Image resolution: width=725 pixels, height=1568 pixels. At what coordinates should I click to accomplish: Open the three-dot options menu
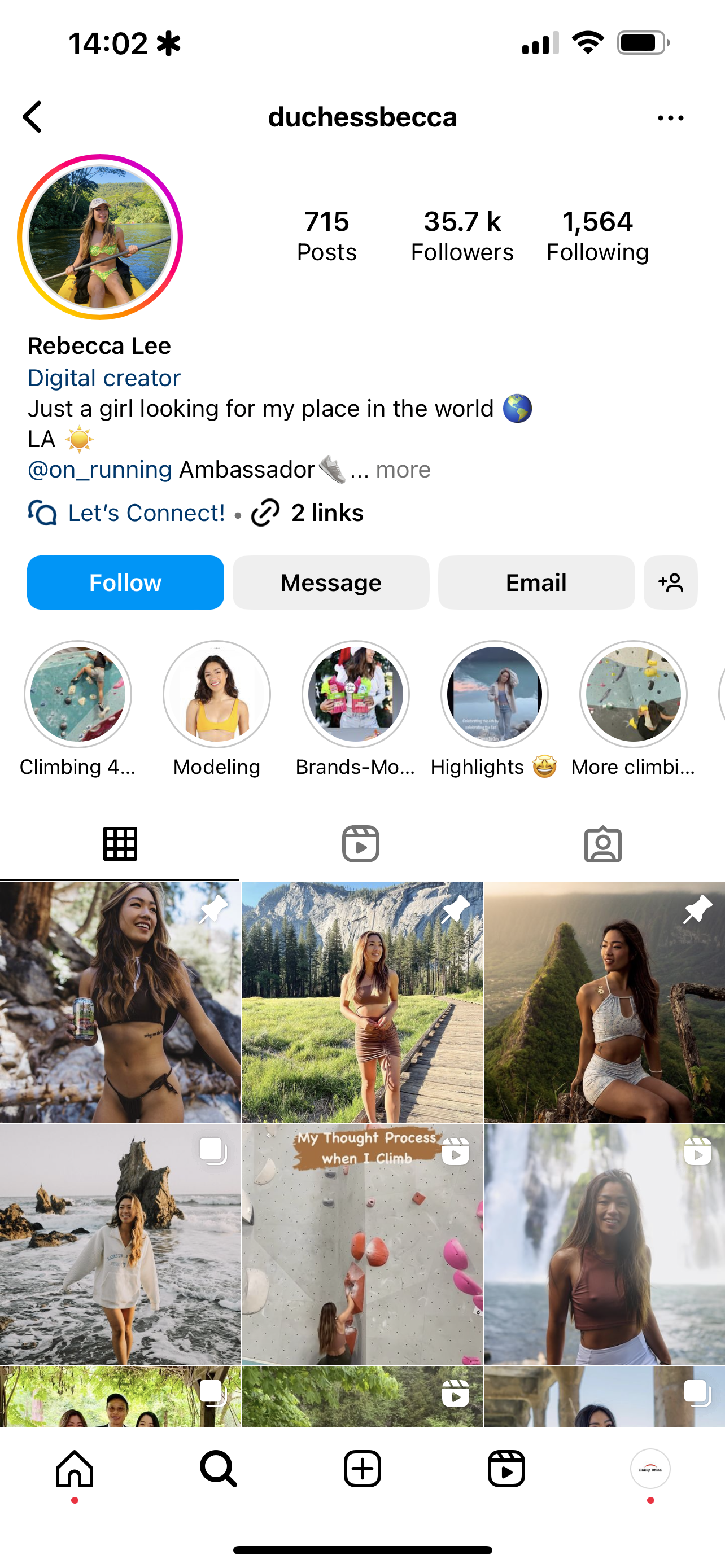[x=670, y=118]
